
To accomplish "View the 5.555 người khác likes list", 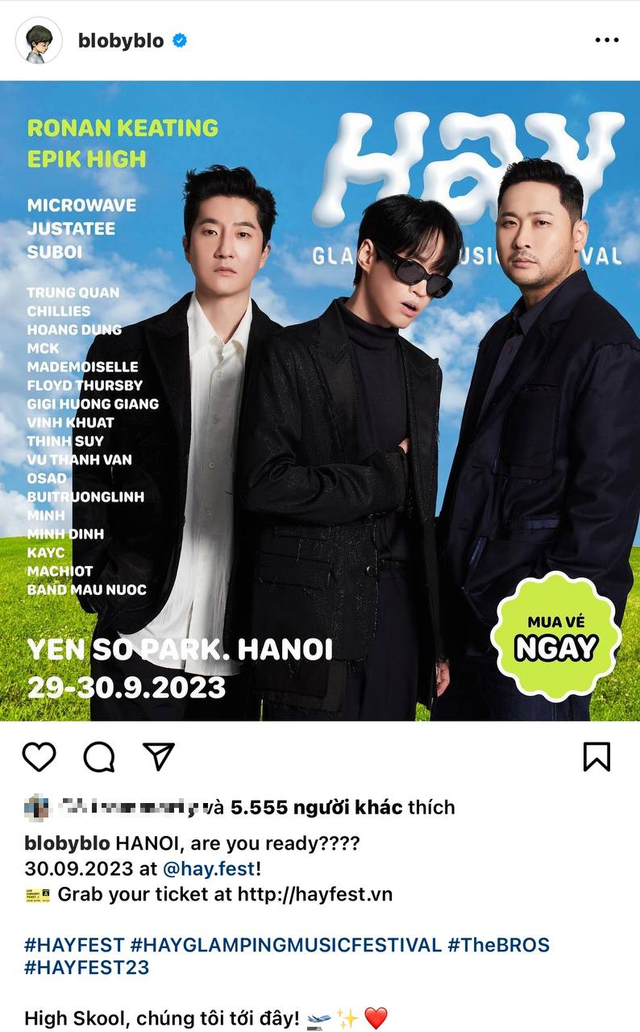I will pyautogui.click(x=342, y=807).
